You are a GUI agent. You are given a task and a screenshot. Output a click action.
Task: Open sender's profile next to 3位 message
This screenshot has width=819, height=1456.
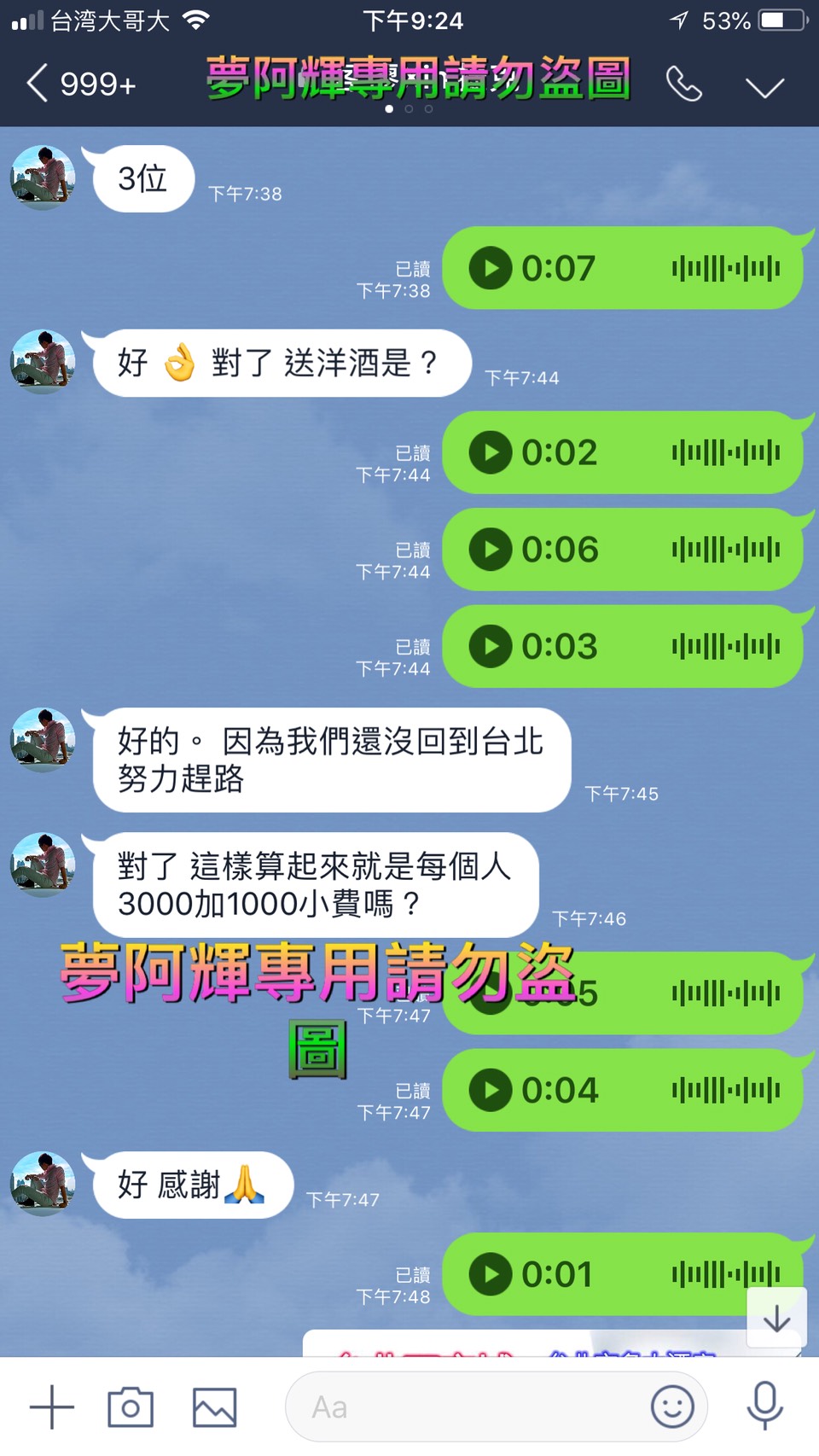point(43,178)
